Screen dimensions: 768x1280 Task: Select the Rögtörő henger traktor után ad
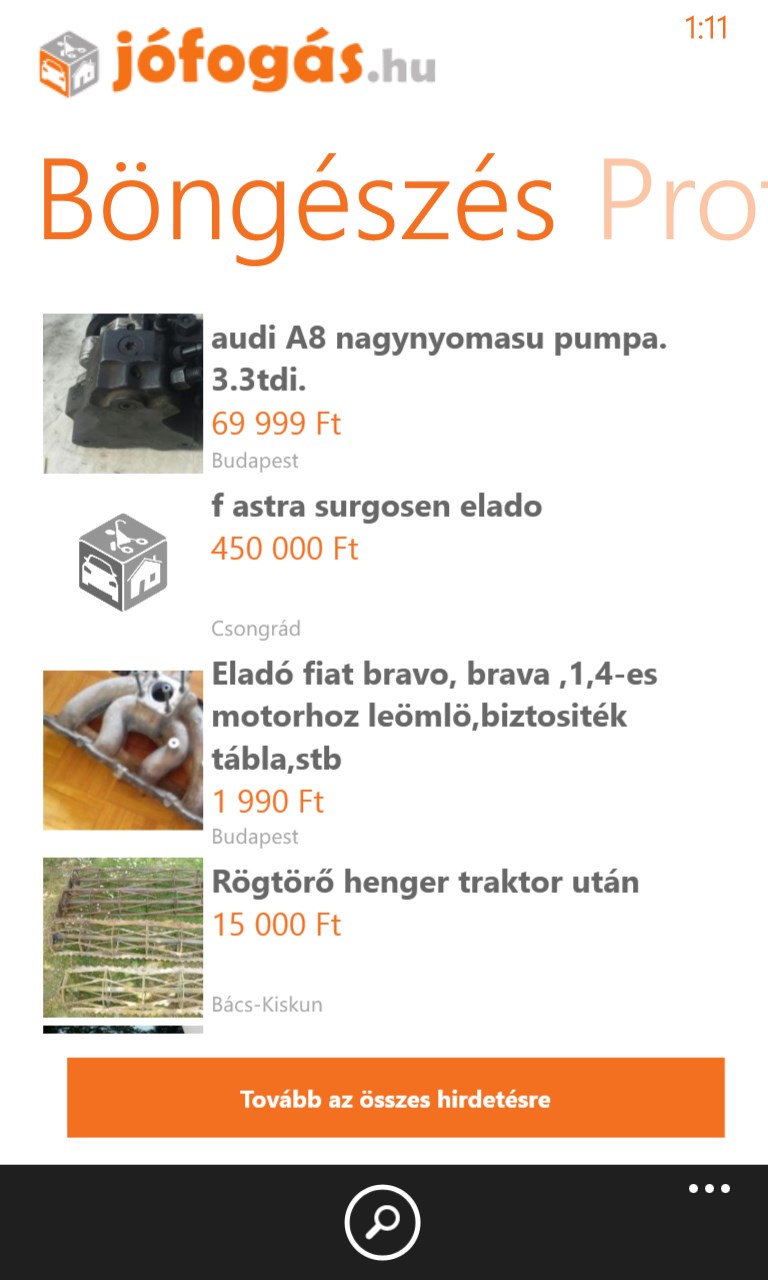pyautogui.click(x=424, y=883)
